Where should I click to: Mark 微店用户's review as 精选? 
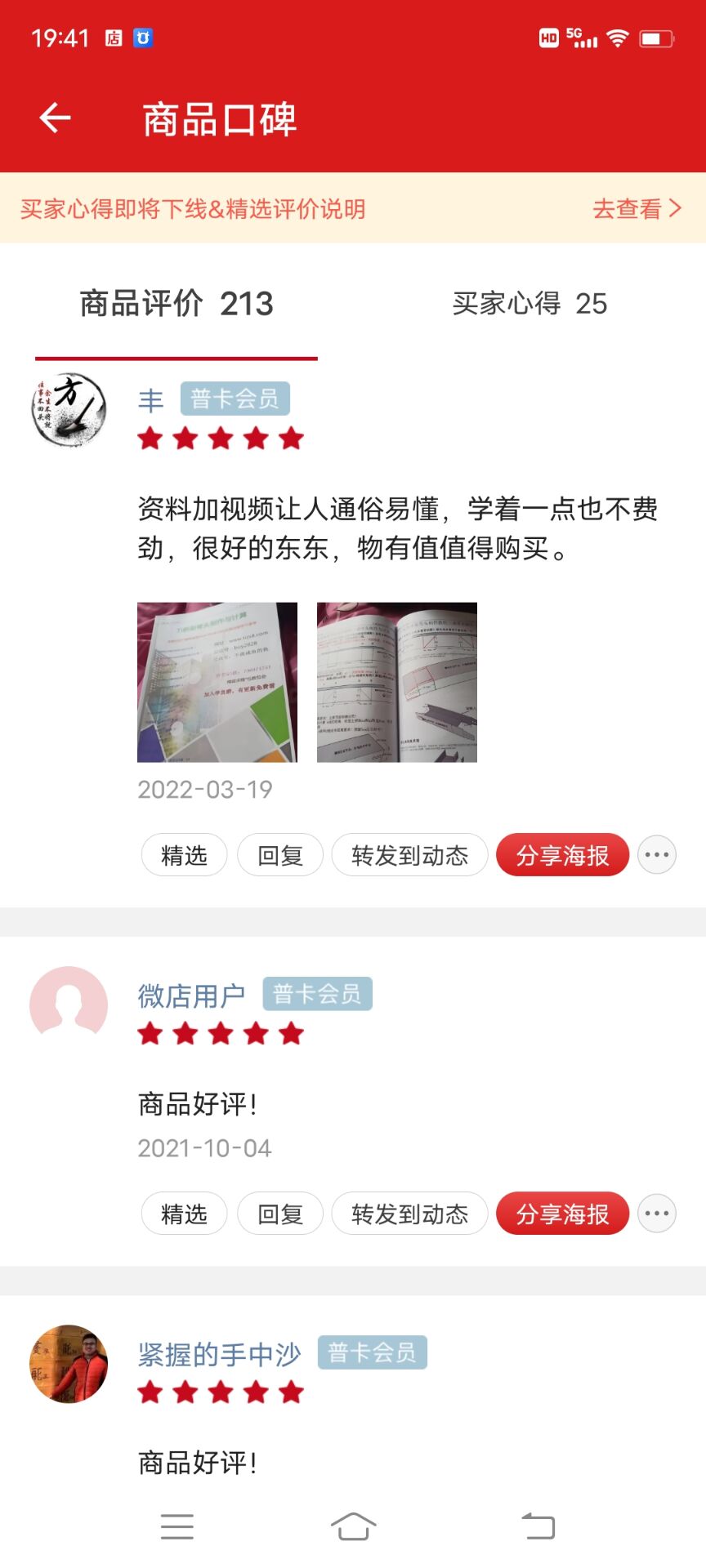(x=184, y=1214)
